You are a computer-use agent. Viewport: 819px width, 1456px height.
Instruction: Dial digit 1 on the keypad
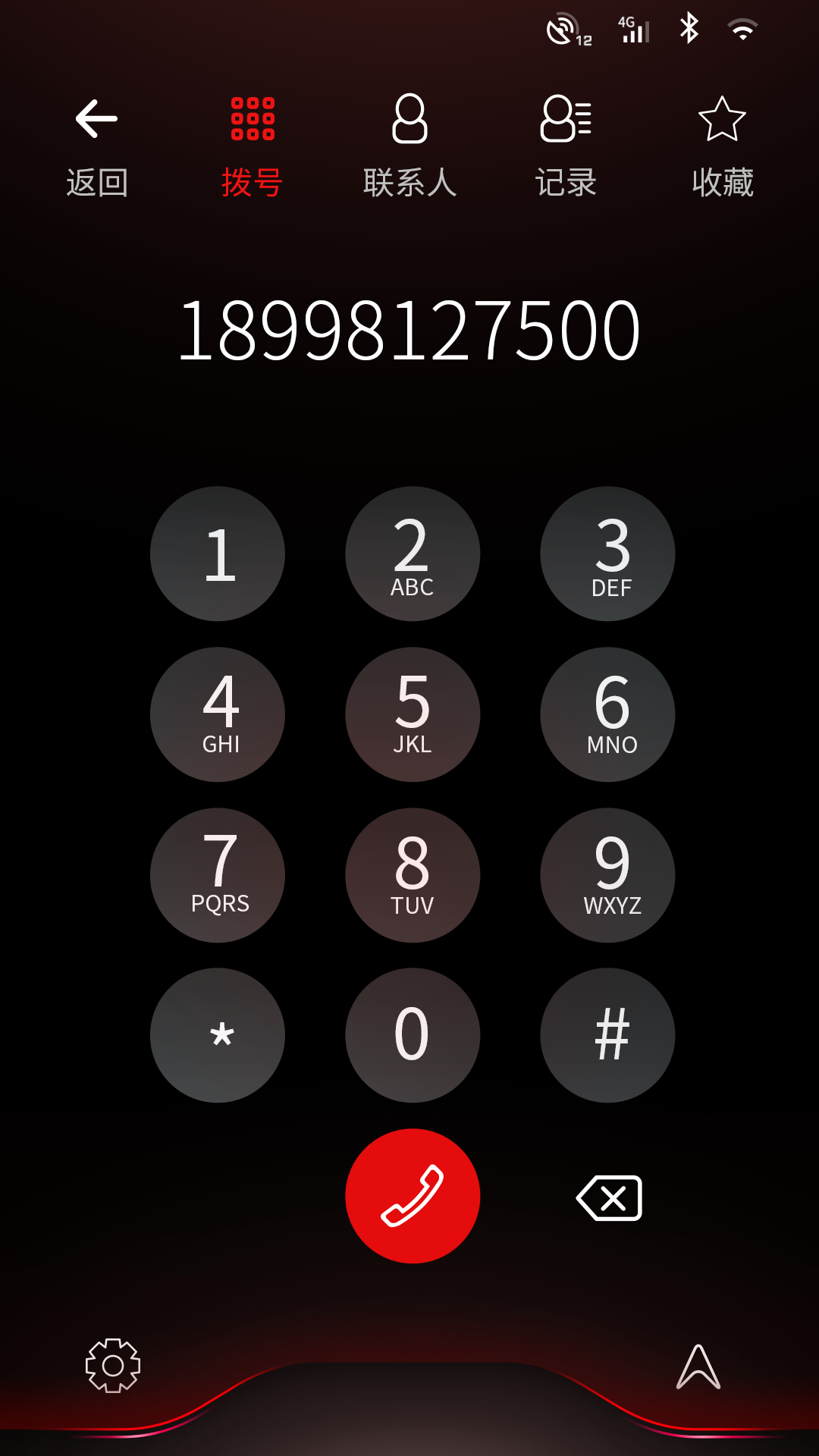click(x=218, y=554)
